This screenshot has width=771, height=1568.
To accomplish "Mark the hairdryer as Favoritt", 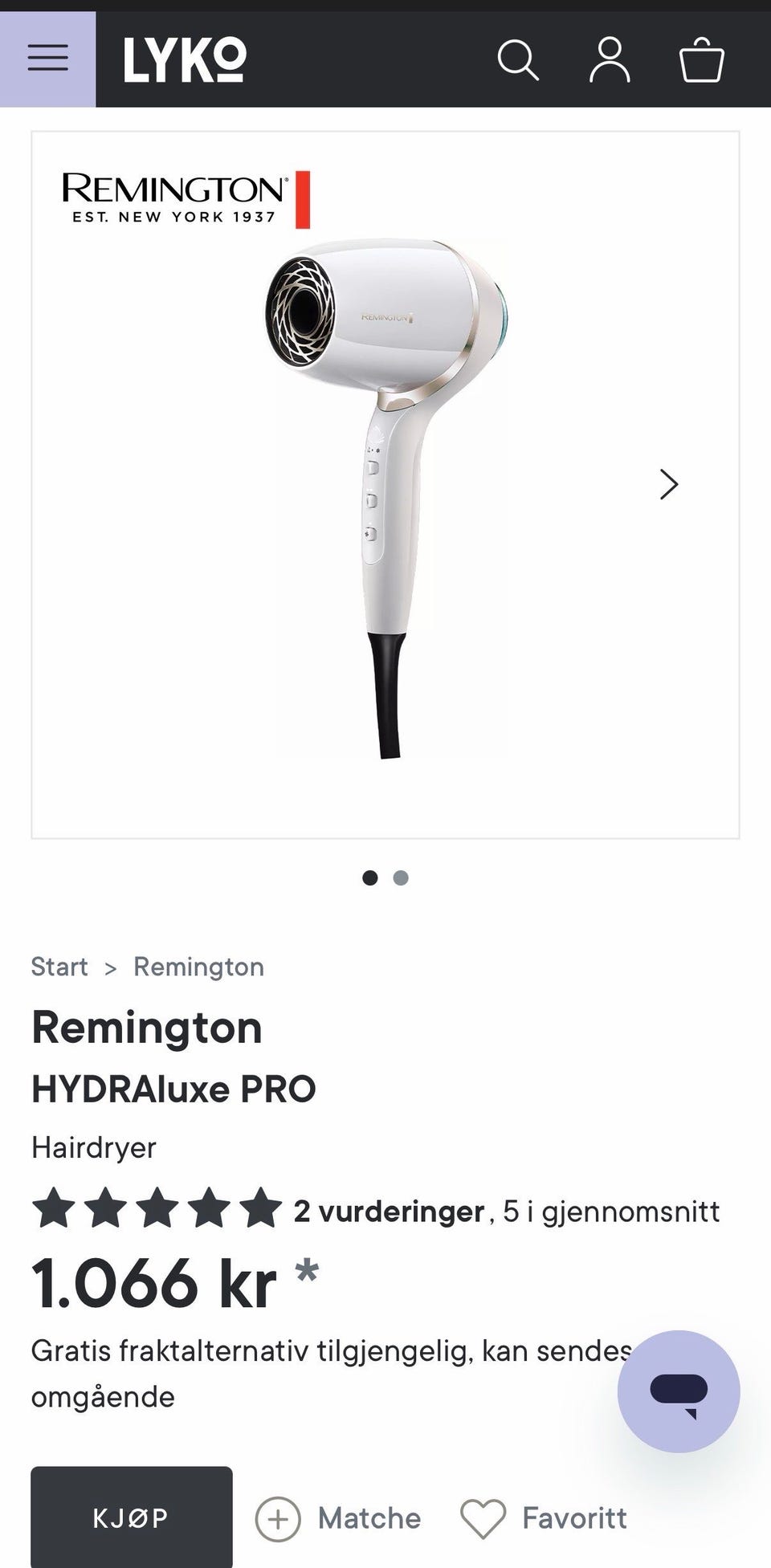I will 544,1518.
